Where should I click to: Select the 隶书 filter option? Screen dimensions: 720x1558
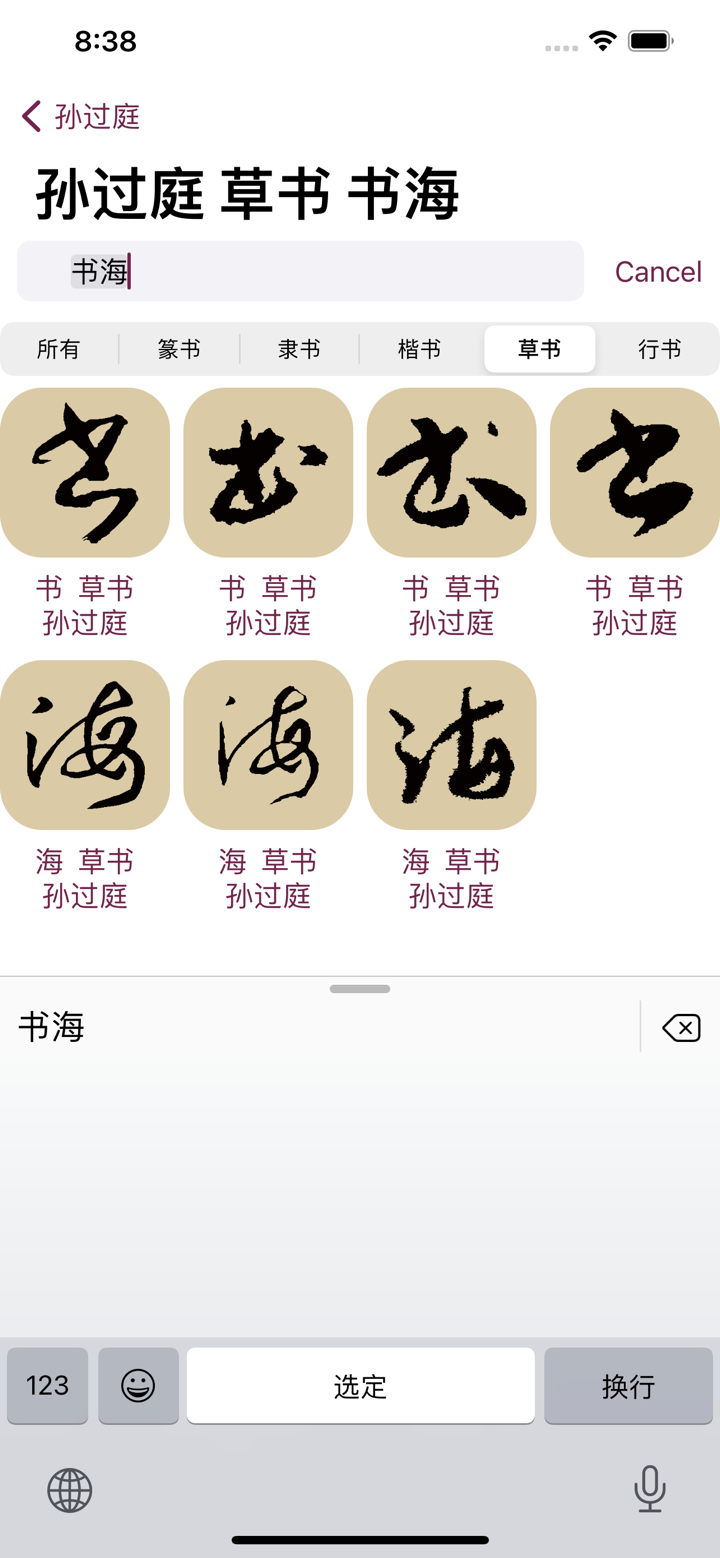[x=299, y=349]
